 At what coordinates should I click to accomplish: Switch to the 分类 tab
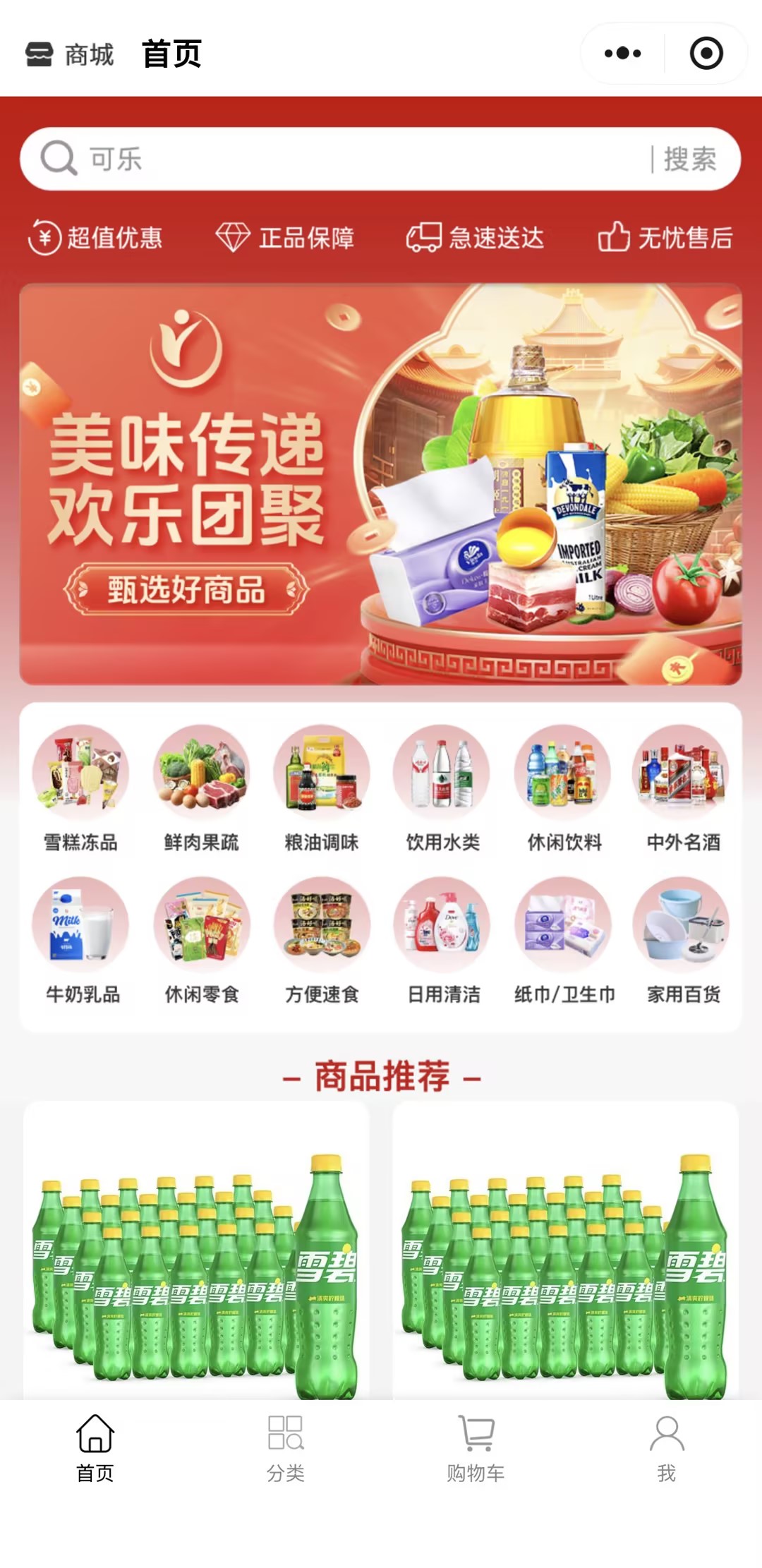pyautogui.click(x=286, y=1448)
